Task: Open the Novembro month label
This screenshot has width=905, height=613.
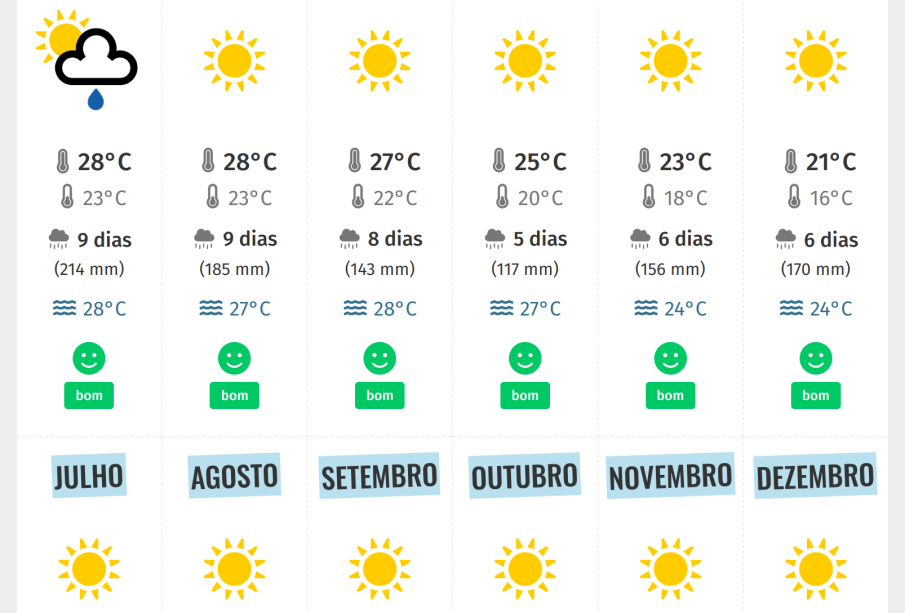Action: coord(670,476)
